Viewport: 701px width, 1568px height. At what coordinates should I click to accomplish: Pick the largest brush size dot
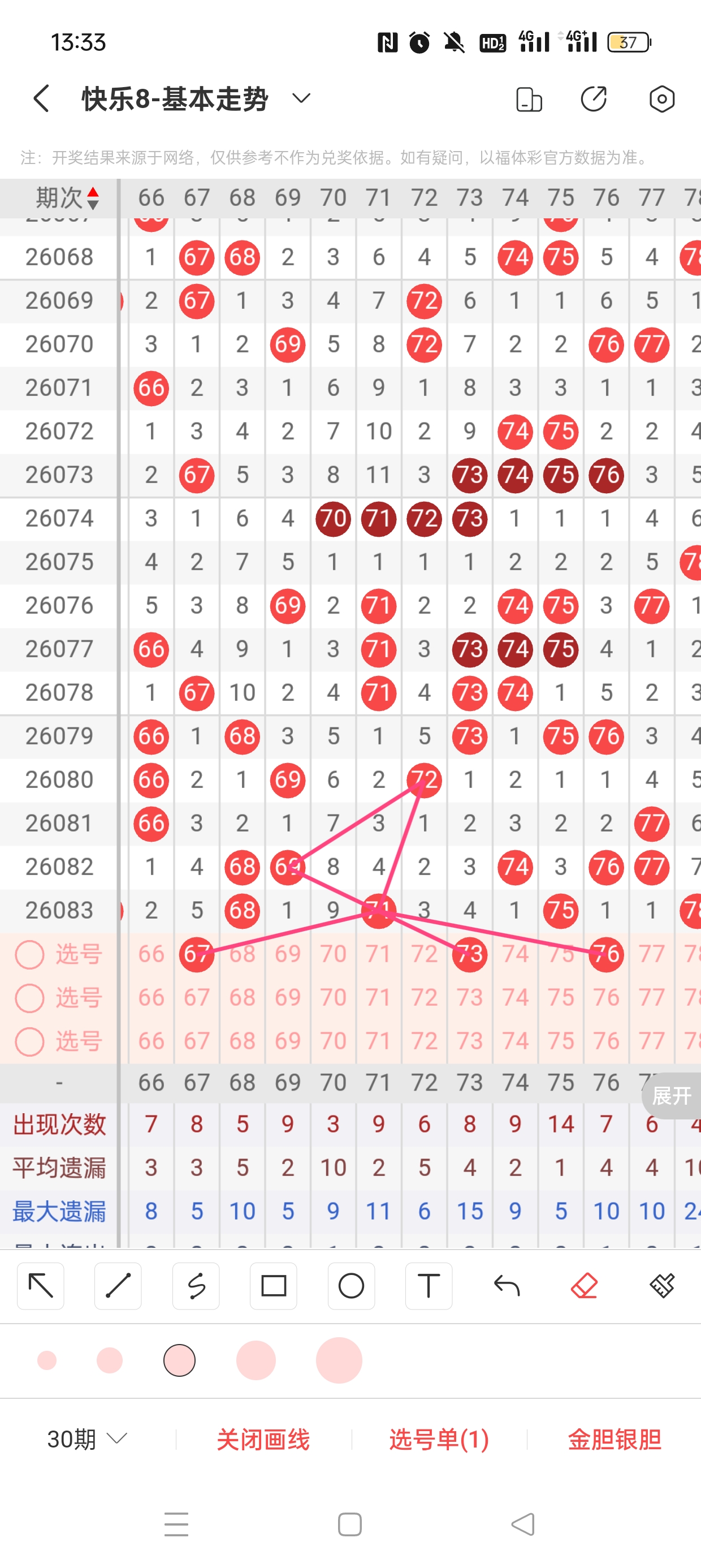coord(339,1360)
